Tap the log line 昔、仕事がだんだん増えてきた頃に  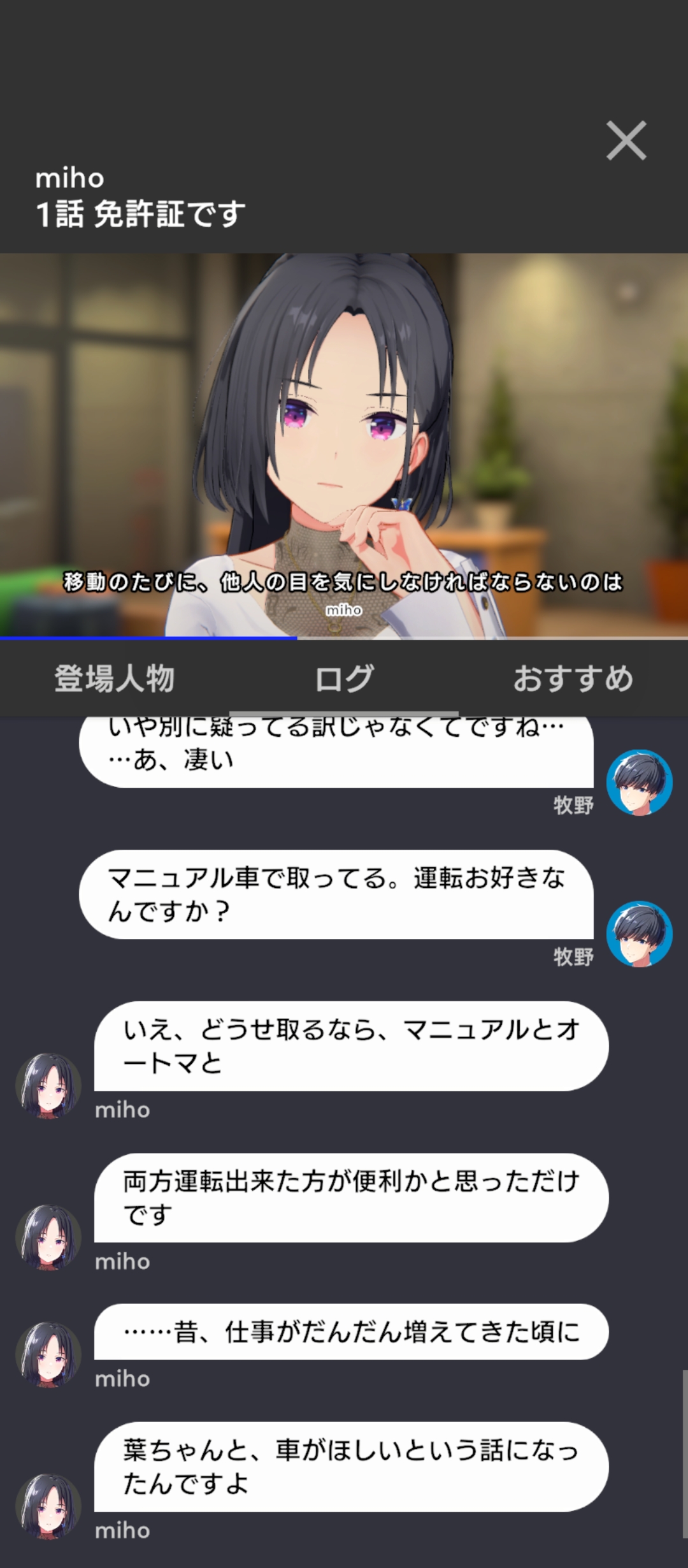point(351,1332)
